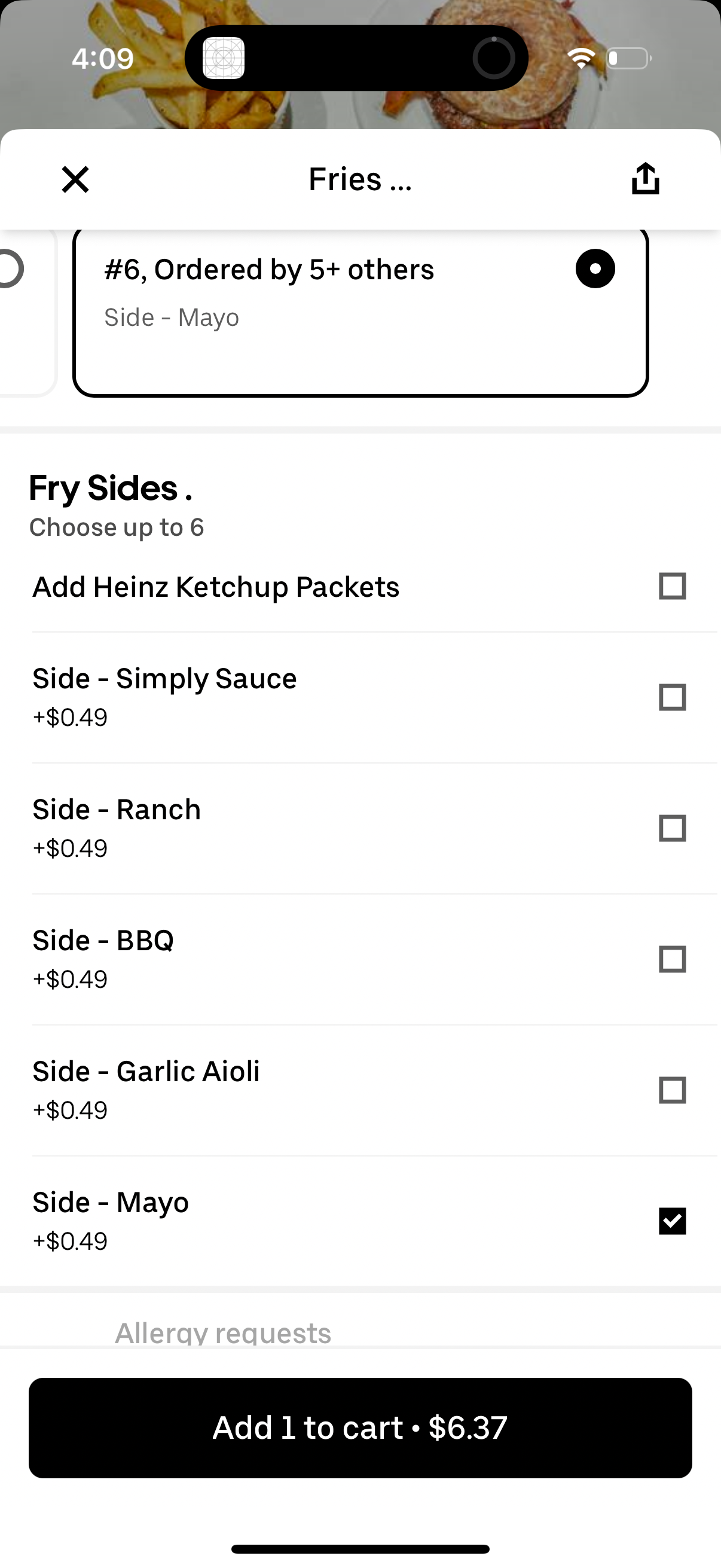Tap Add 1 to cart
721x1568 pixels.
coord(360,1427)
